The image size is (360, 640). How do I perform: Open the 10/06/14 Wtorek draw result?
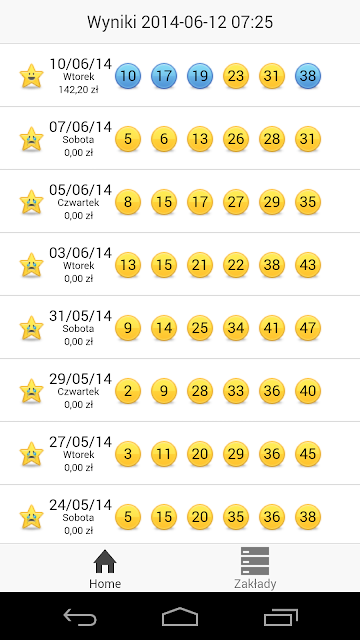[180, 76]
